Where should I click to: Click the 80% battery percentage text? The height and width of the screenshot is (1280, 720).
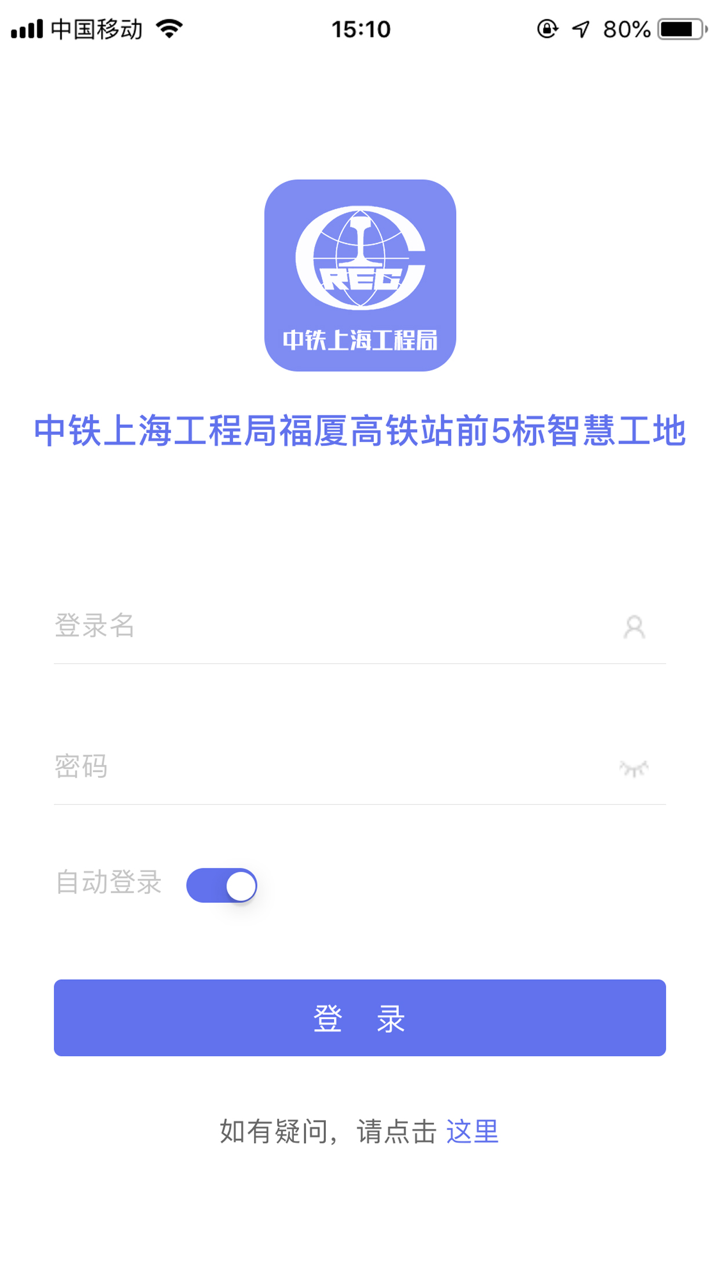pos(625,28)
